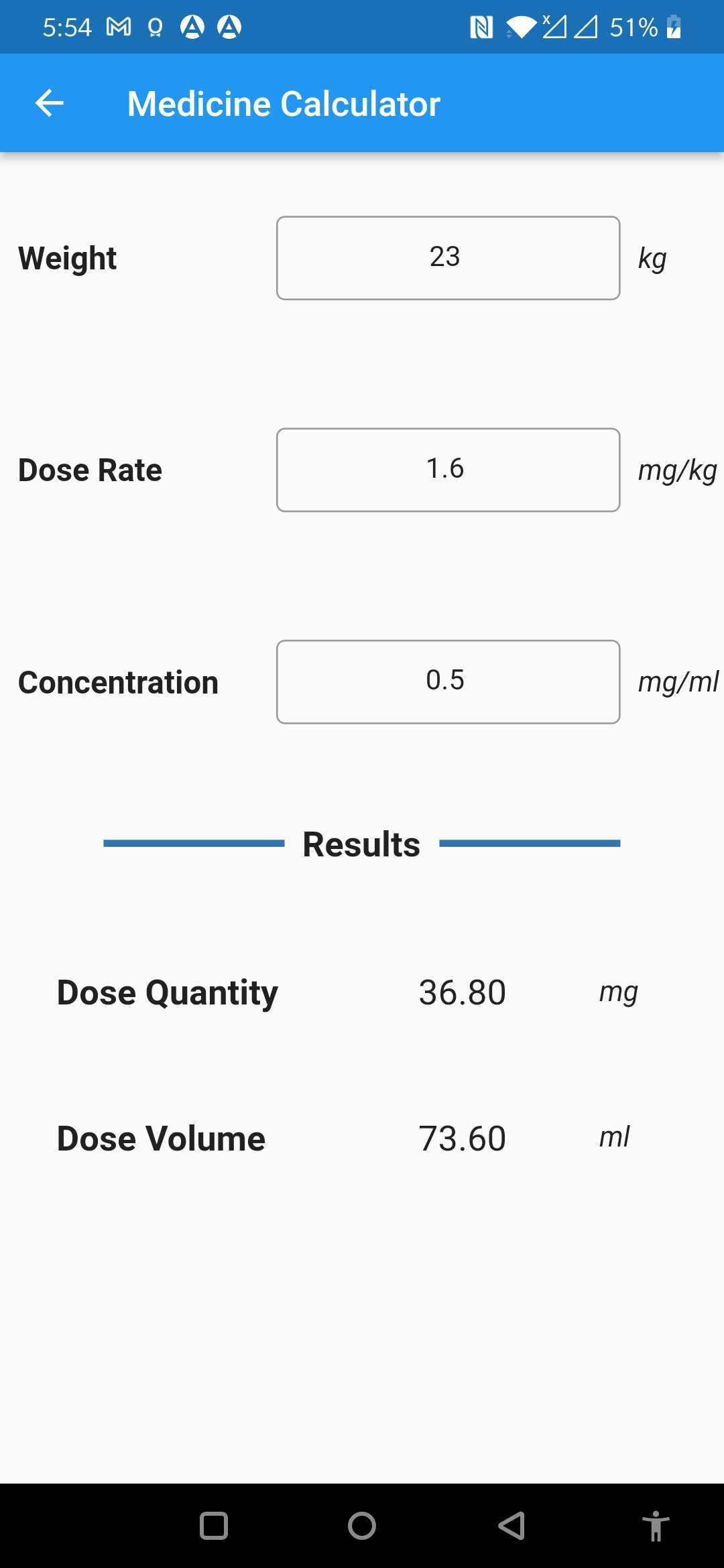Screen dimensions: 724x1568
Task: Go to the home screen
Action: coord(362,1526)
